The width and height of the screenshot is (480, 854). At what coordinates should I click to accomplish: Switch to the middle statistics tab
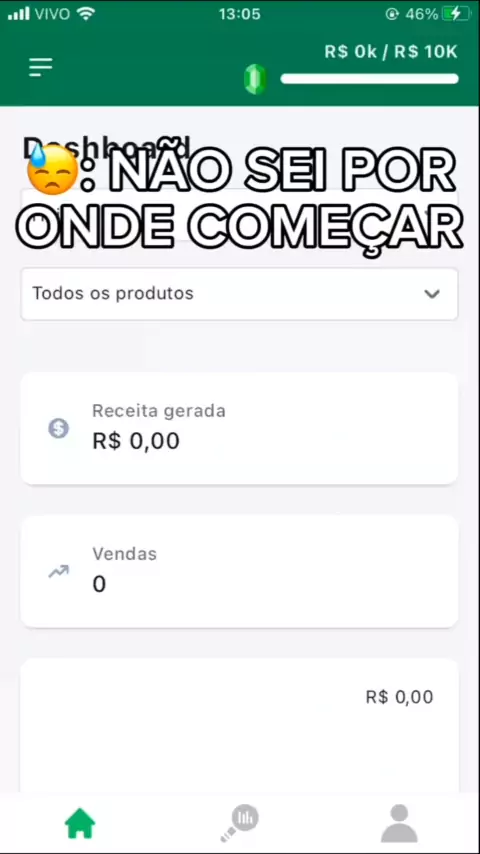tap(240, 822)
